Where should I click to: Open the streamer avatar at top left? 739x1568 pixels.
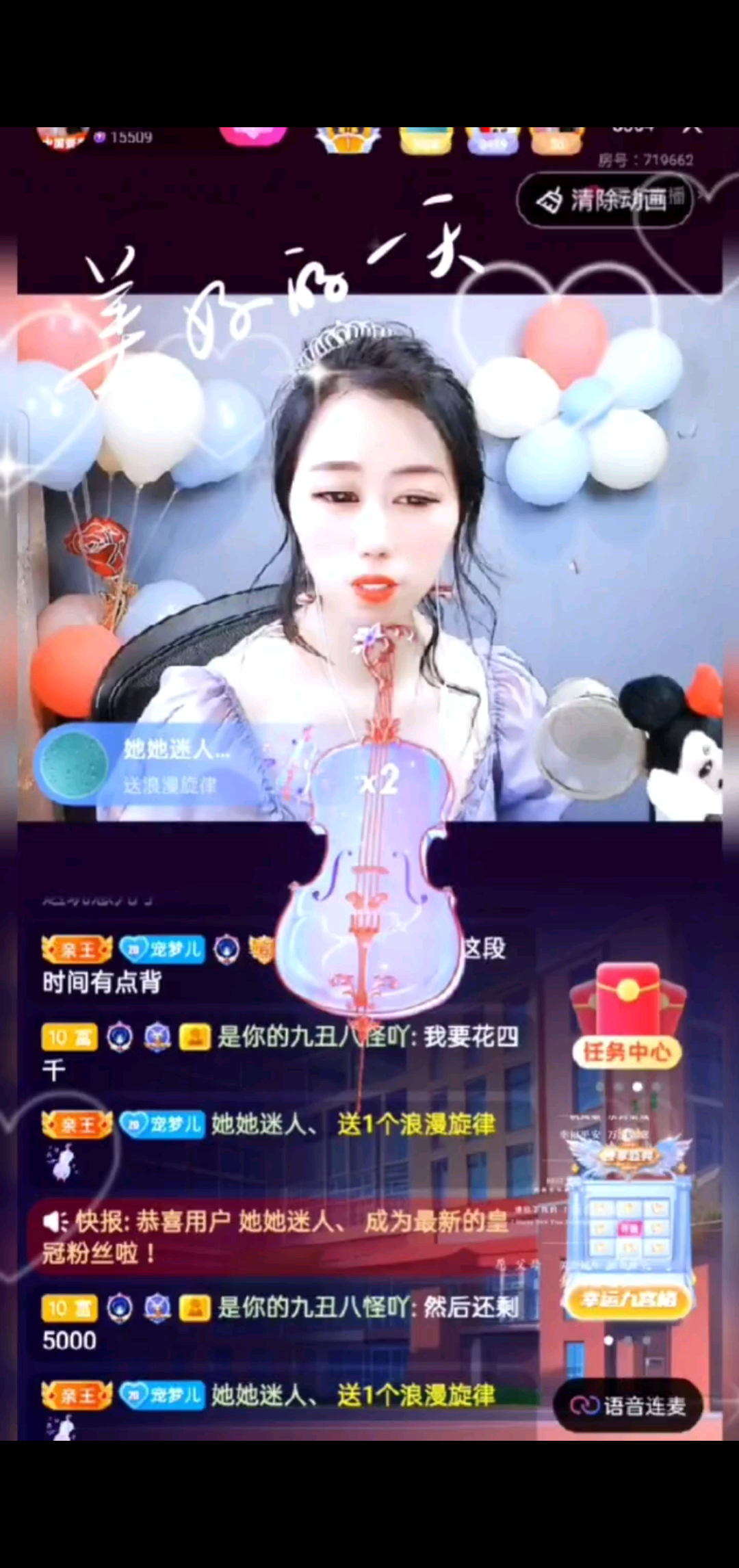63,136
